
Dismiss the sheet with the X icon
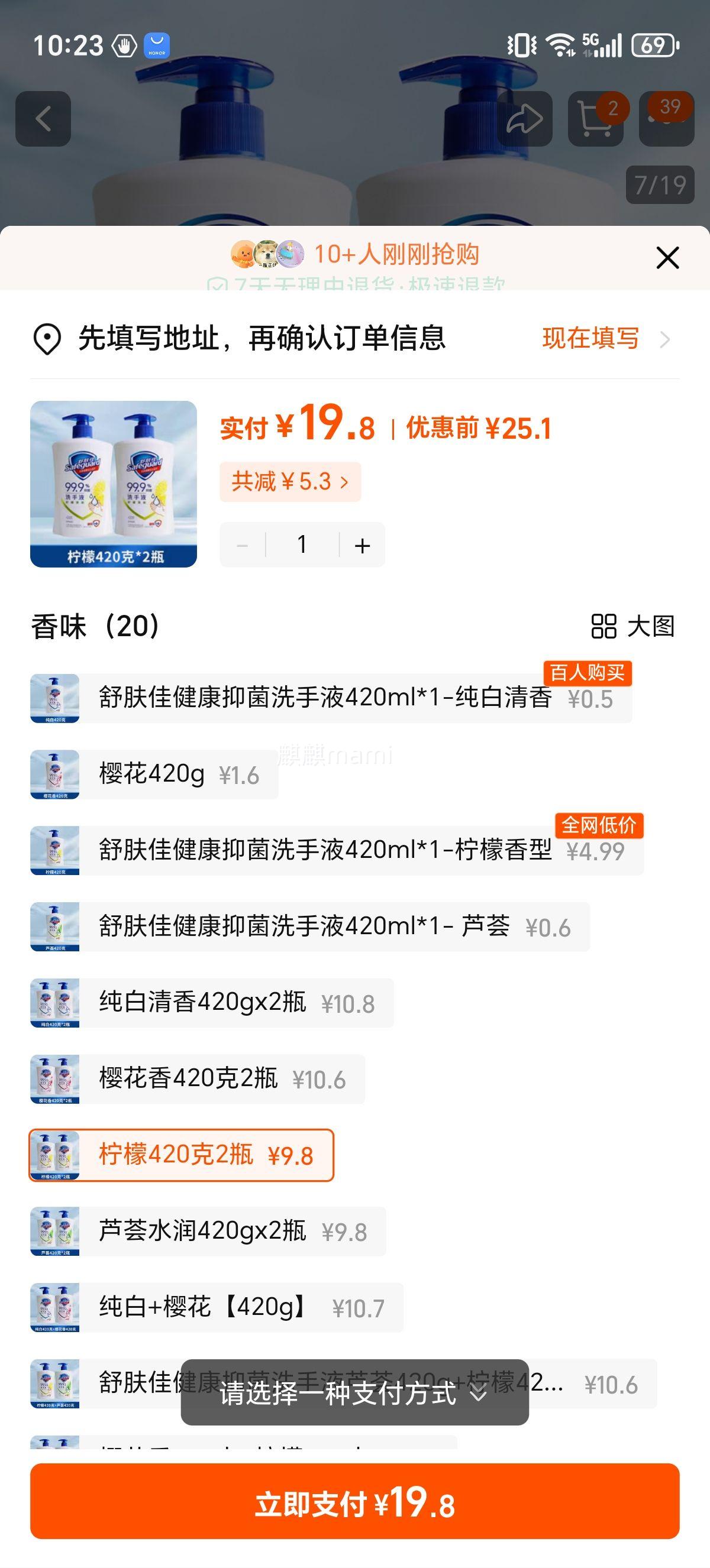coord(668,257)
